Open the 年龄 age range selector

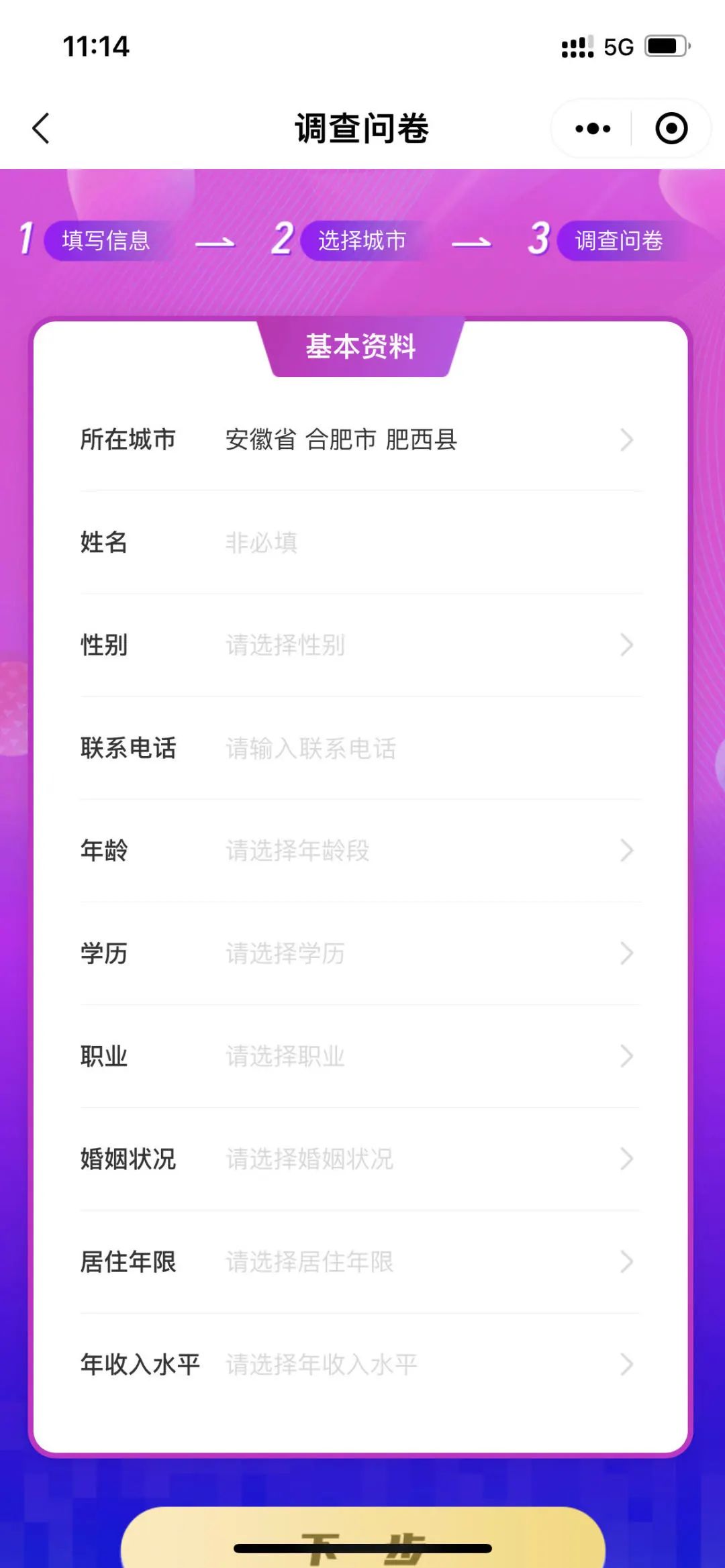coord(362,851)
